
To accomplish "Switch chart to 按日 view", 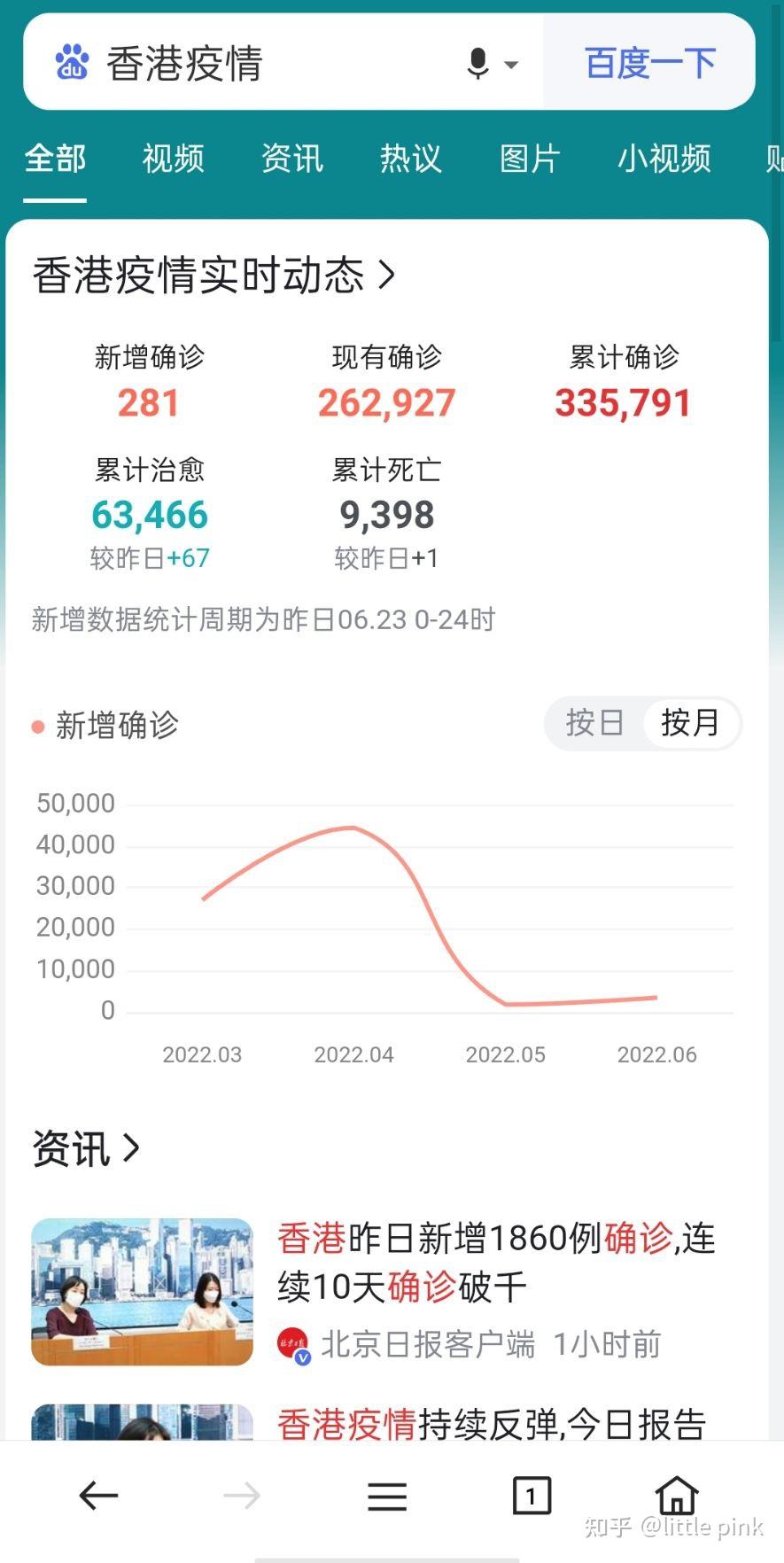I will [594, 723].
